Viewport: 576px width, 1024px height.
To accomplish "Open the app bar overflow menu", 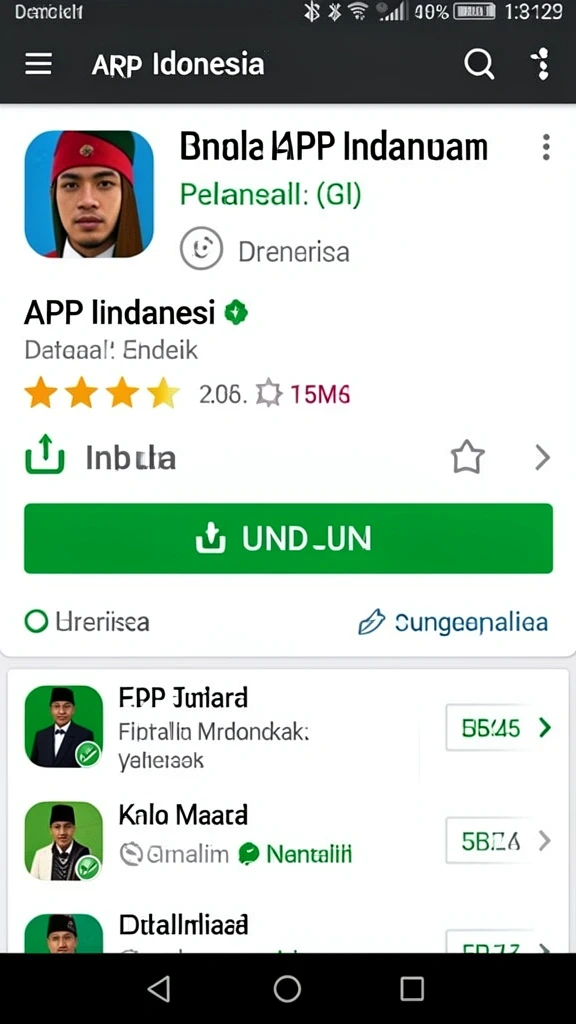I will (x=541, y=64).
